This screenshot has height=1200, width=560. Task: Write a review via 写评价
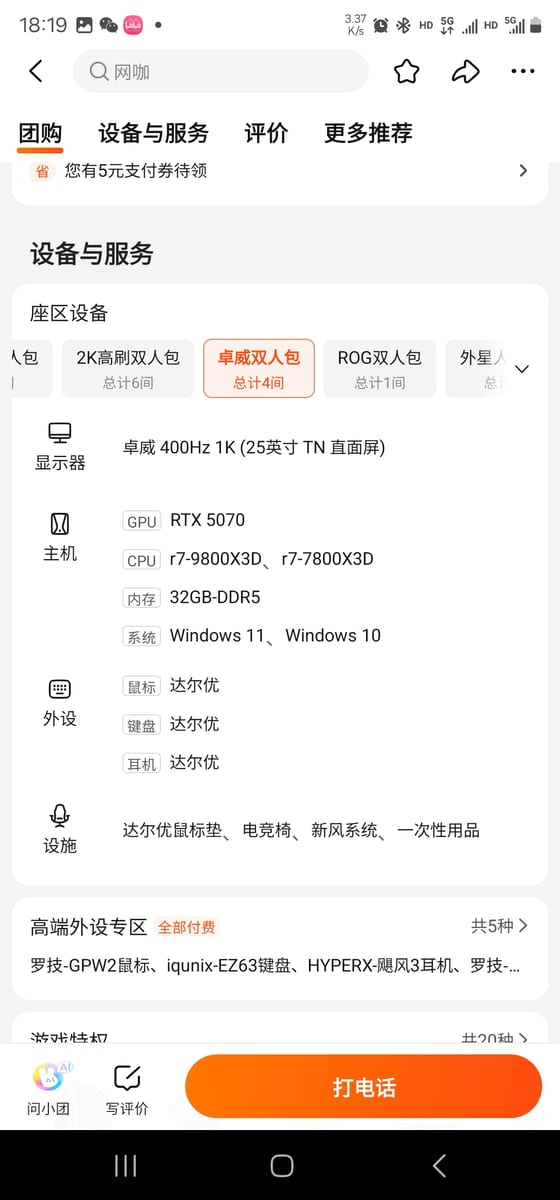click(x=127, y=1088)
